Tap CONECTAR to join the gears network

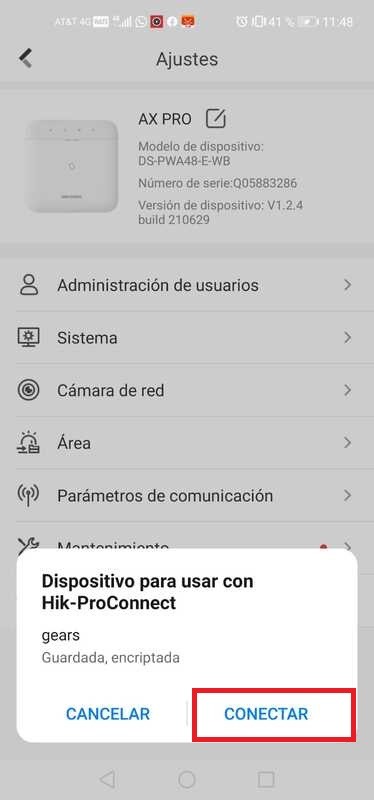click(266, 713)
